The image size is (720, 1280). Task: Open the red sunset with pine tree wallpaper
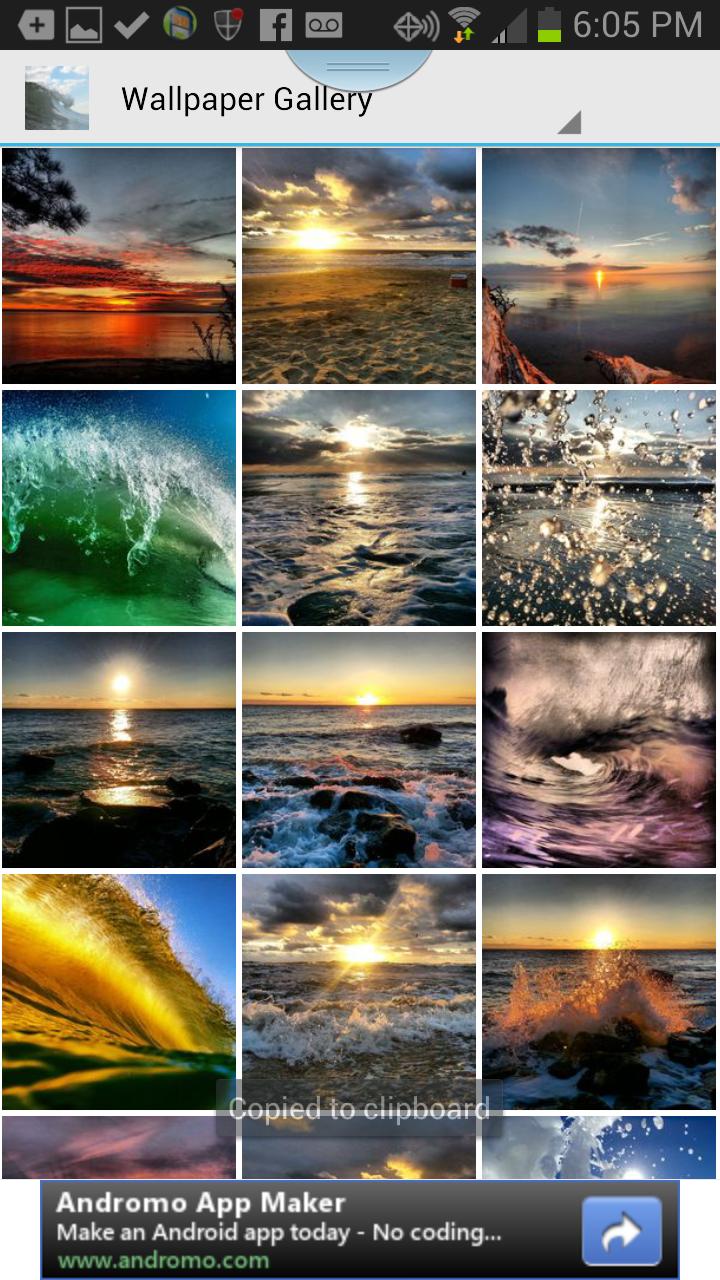click(118, 266)
